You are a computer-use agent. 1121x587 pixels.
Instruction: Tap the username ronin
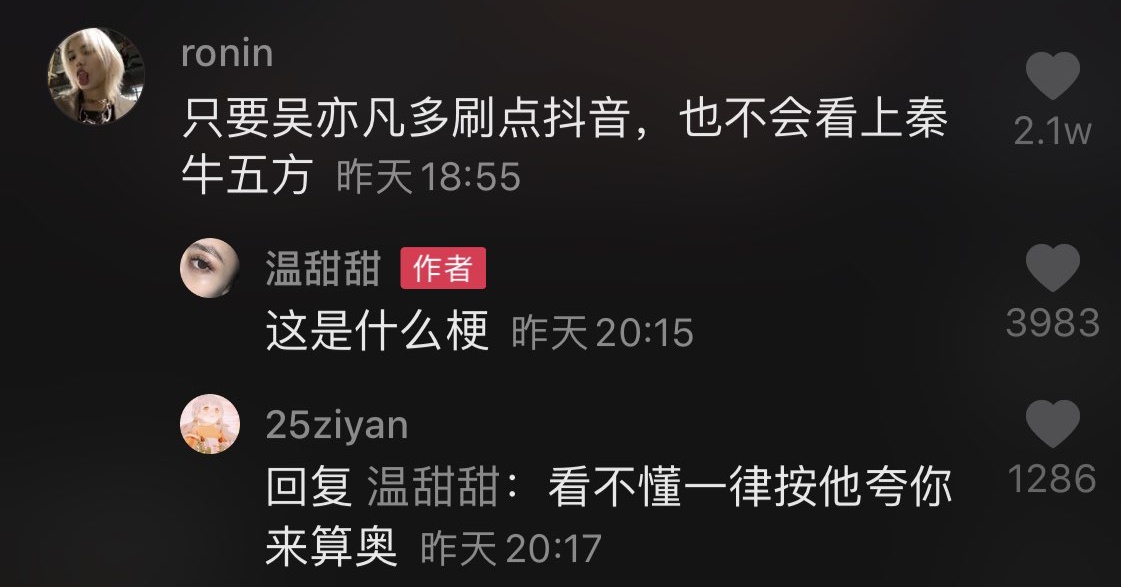[227, 54]
